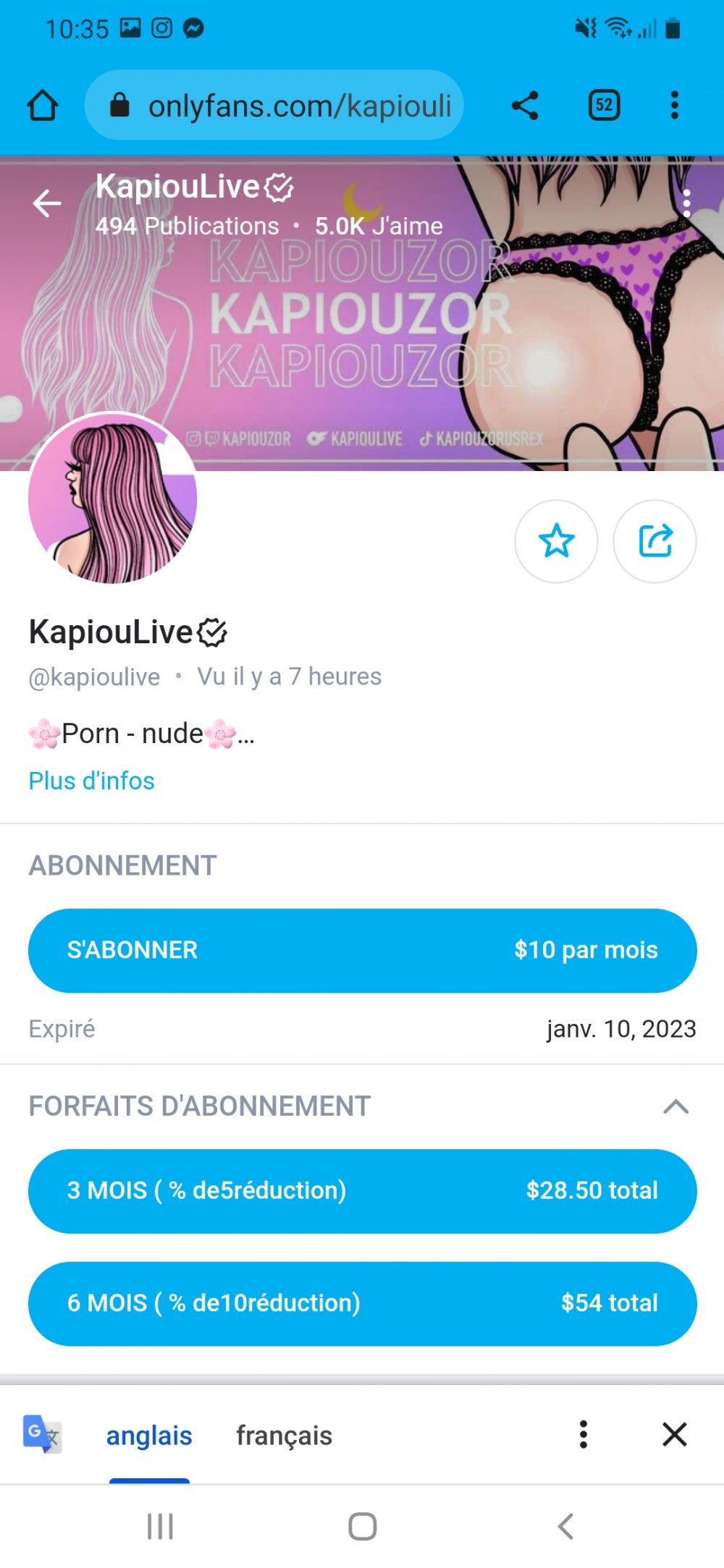The height and width of the screenshot is (1568, 724).
Task: Switch translation to français
Action: (x=284, y=1436)
